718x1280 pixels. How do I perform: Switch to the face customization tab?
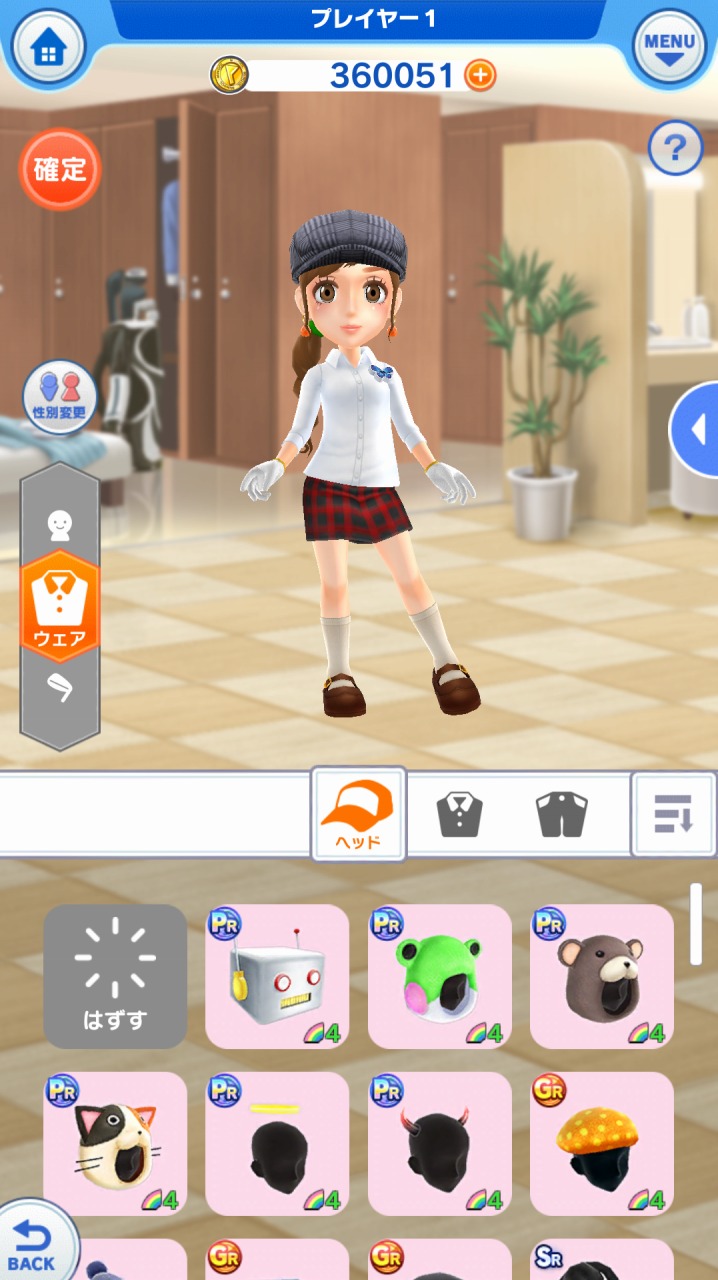tap(60, 522)
